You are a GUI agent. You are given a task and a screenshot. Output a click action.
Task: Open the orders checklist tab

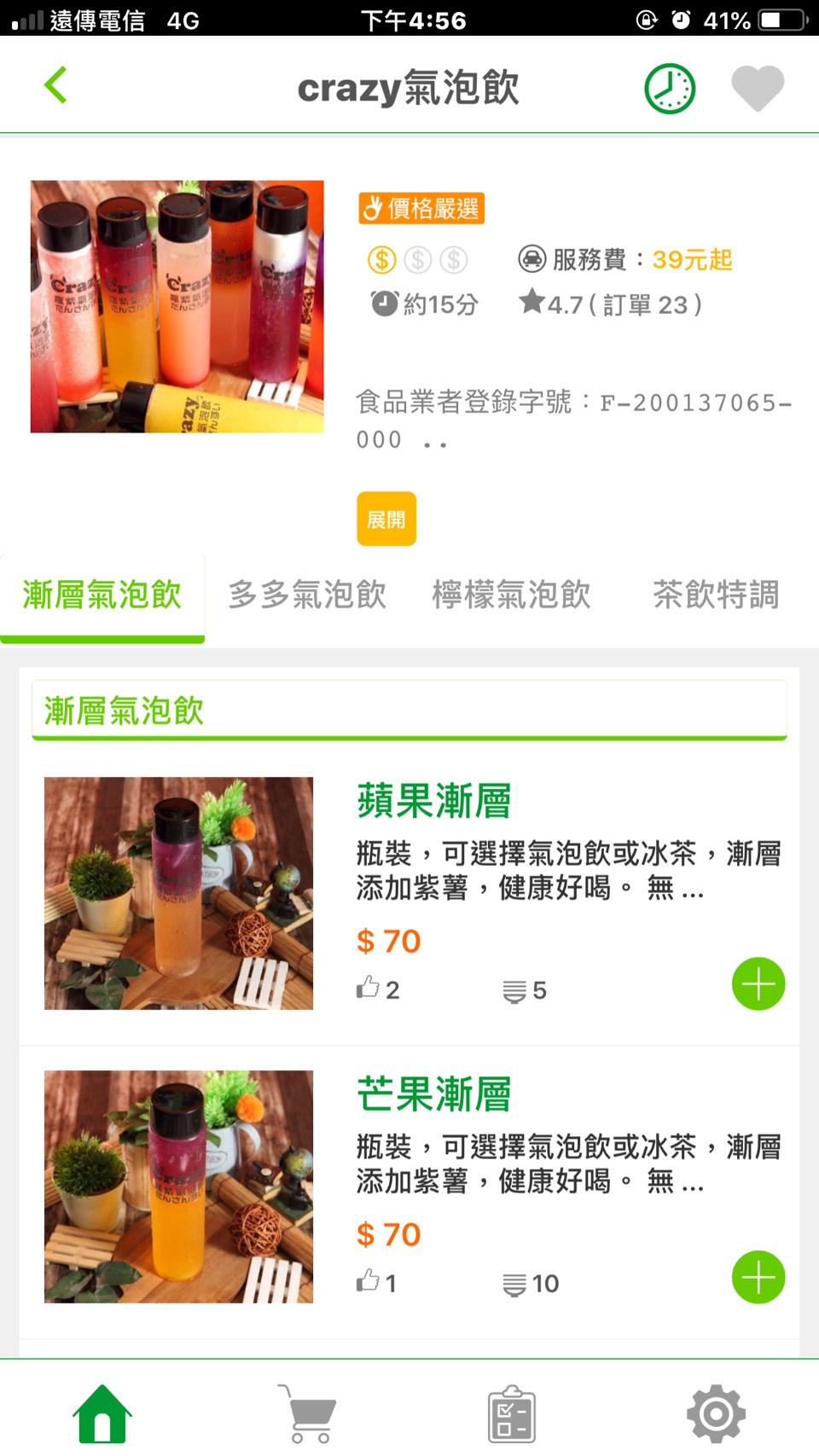point(511,1413)
